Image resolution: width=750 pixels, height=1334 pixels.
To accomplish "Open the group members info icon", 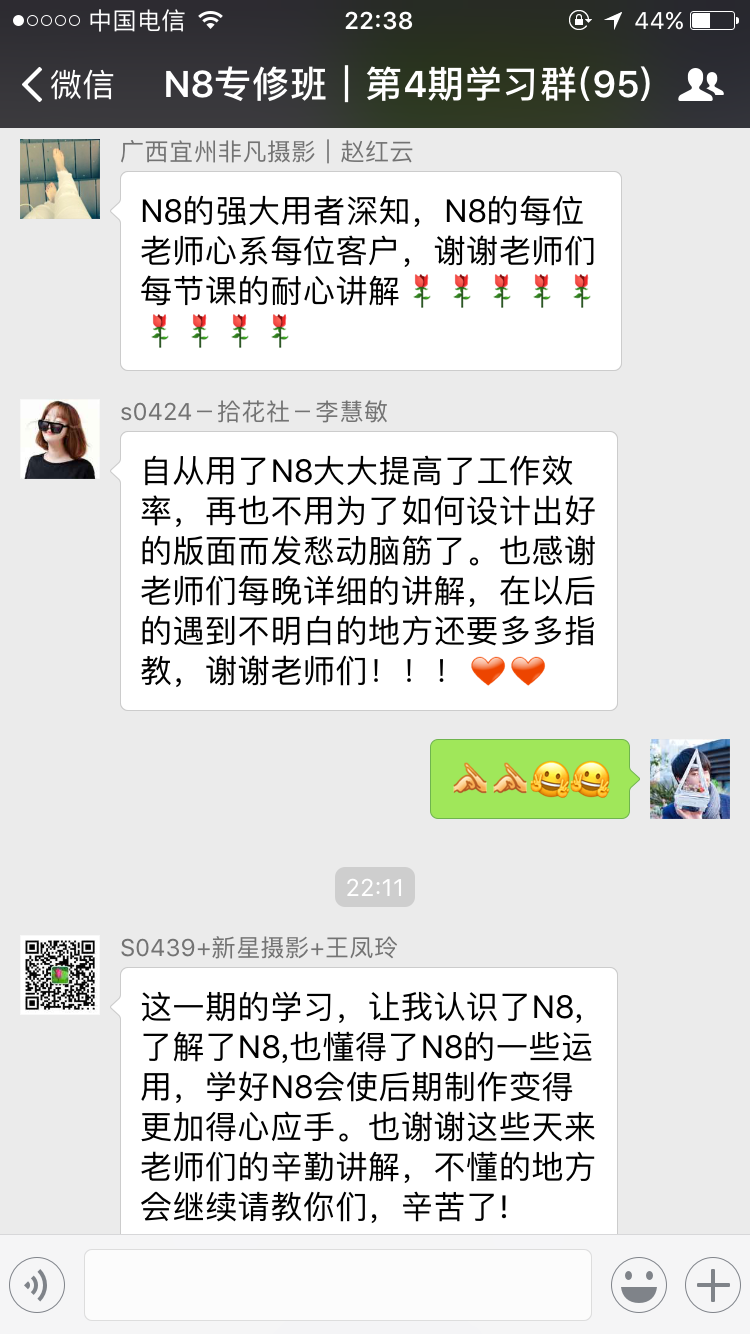I will [x=700, y=85].
